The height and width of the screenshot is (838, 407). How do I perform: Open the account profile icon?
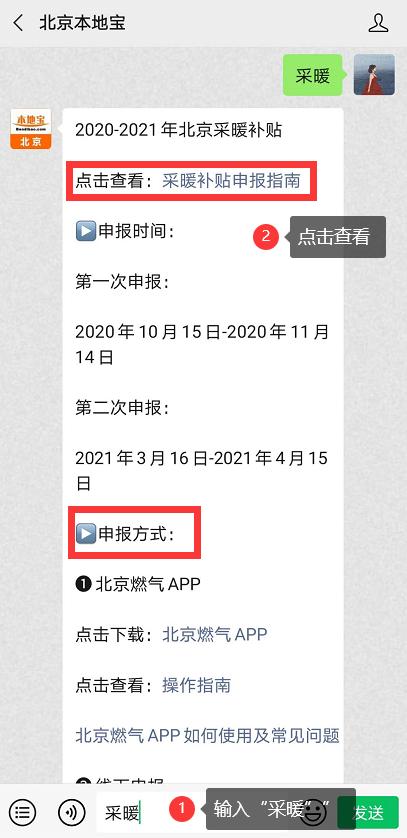pyautogui.click(x=378, y=23)
